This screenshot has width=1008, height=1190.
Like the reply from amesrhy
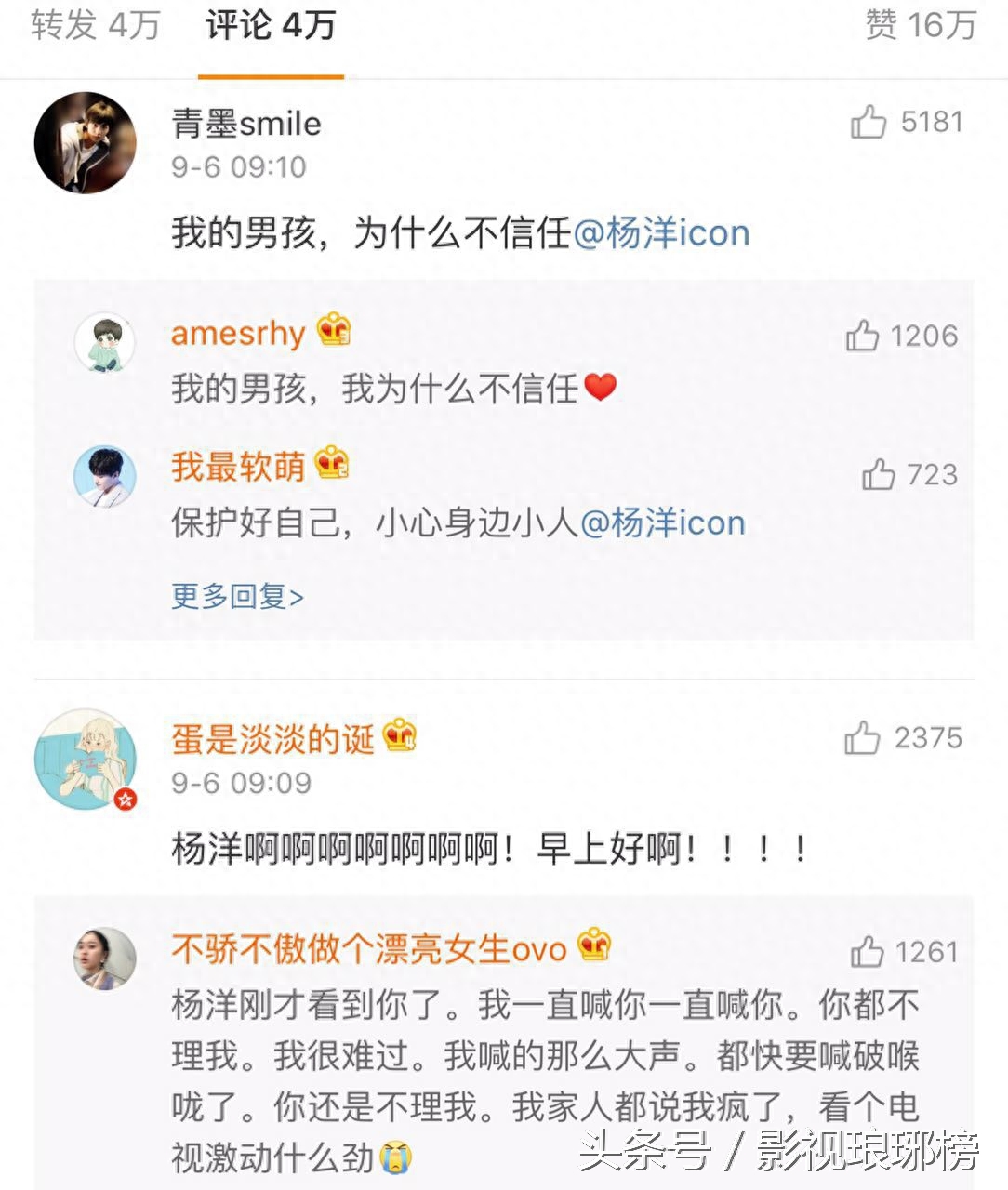point(863,336)
